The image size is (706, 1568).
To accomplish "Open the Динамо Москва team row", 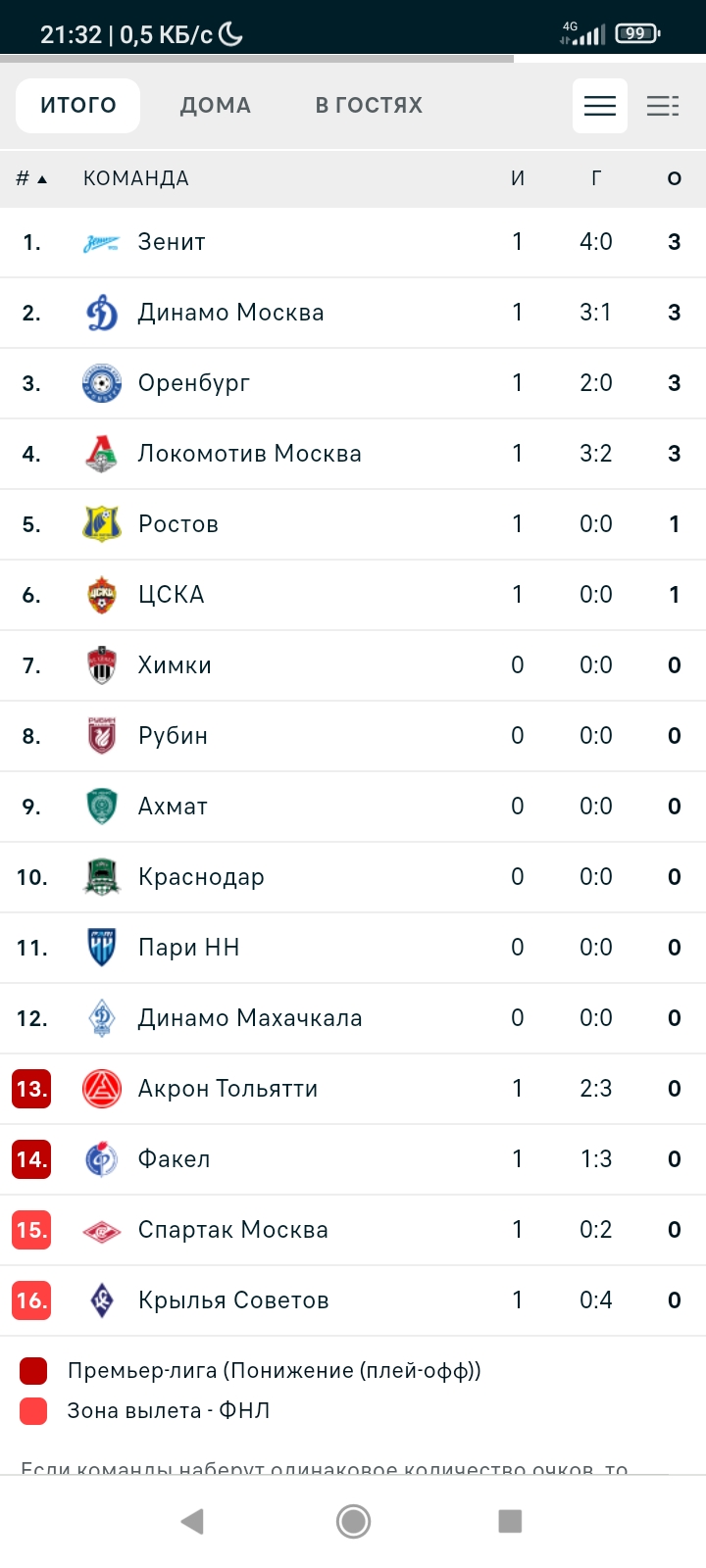I will [x=353, y=313].
